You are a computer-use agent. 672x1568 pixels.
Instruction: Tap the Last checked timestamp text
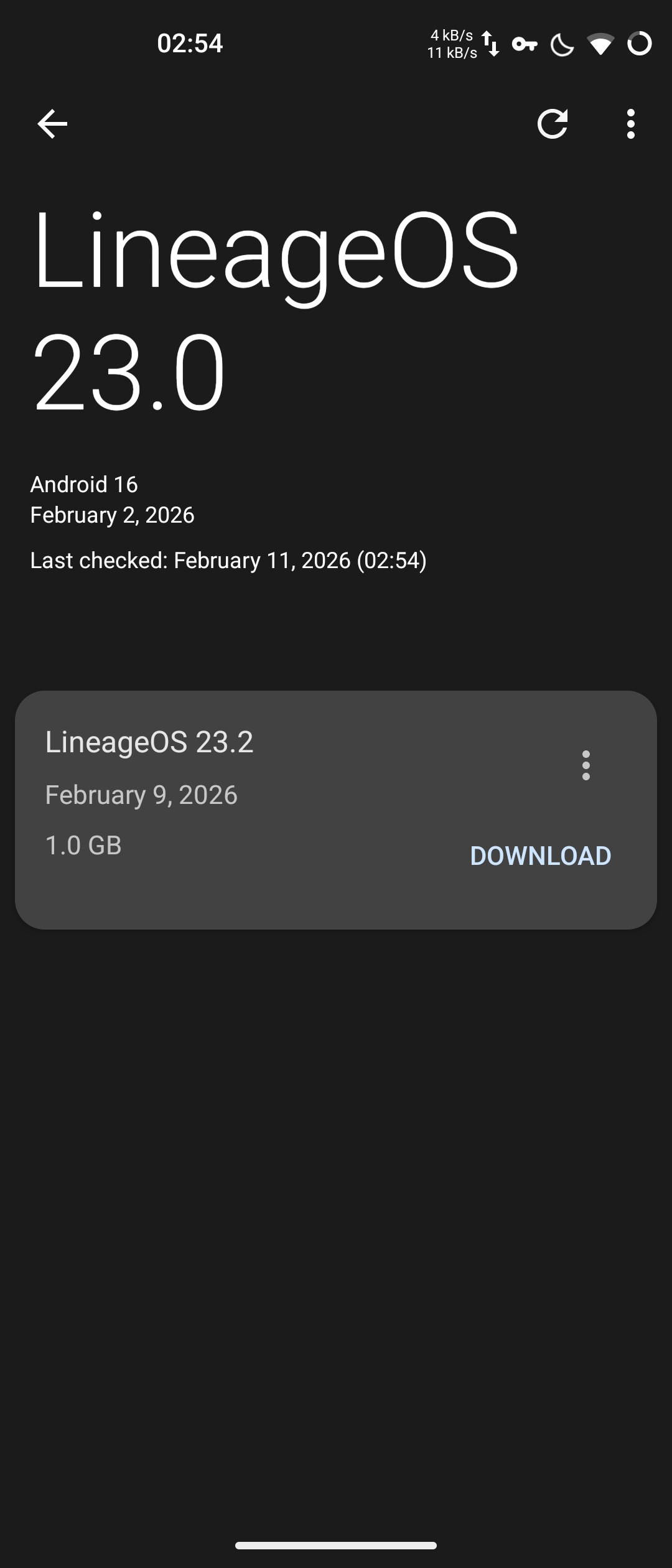(x=228, y=560)
